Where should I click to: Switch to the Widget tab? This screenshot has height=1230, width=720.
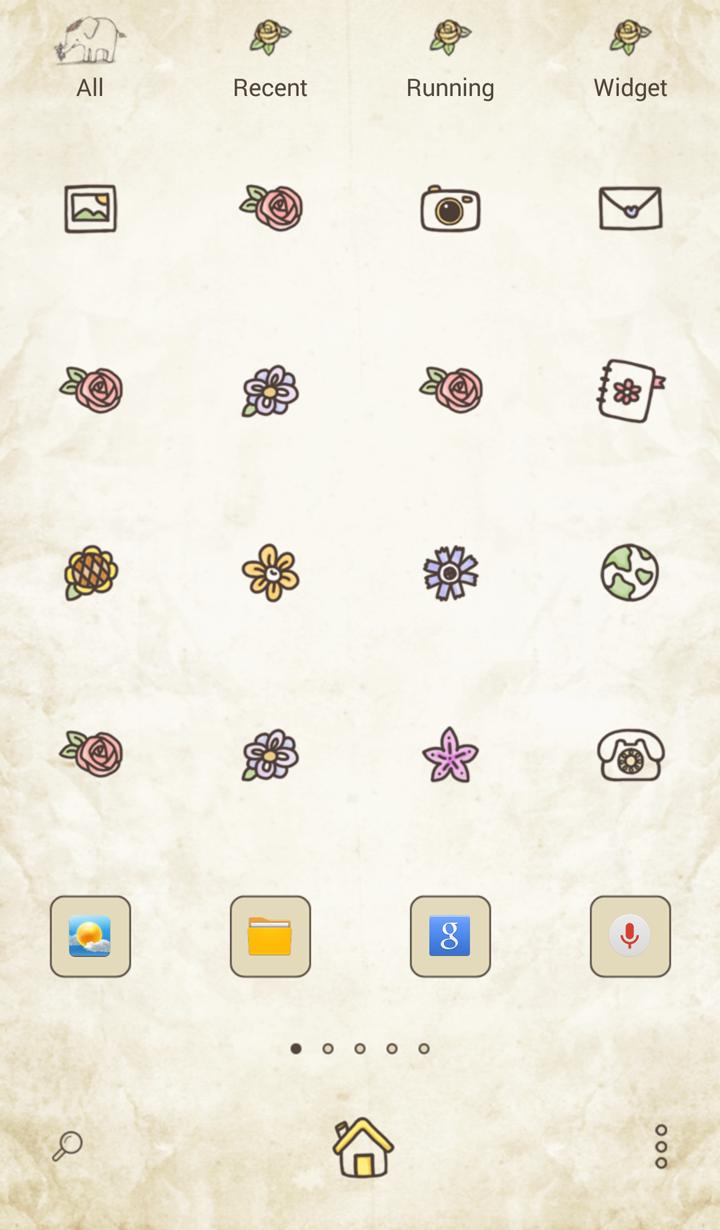[x=630, y=60]
